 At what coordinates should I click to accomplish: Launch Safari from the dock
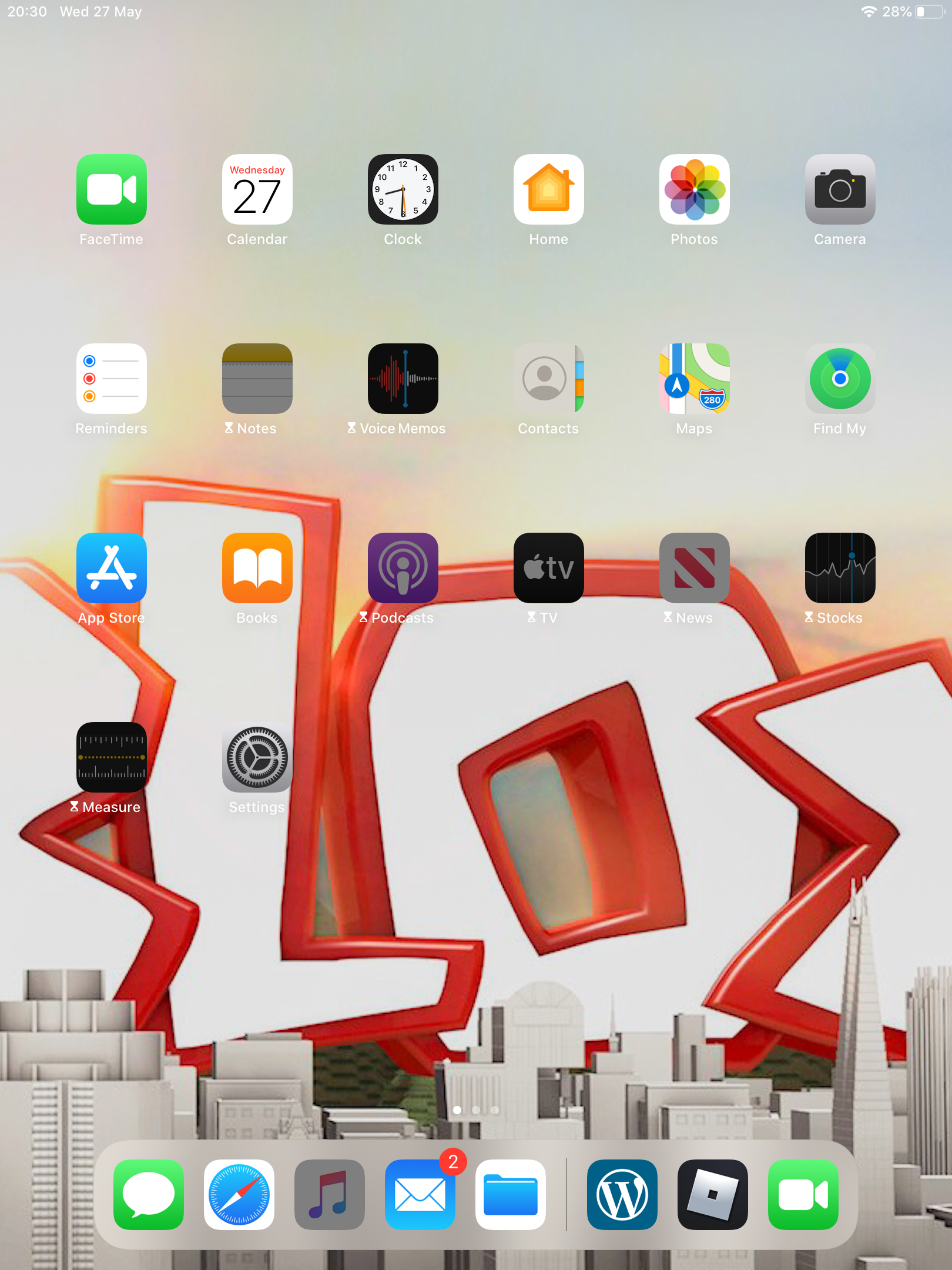pyautogui.click(x=239, y=1195)
